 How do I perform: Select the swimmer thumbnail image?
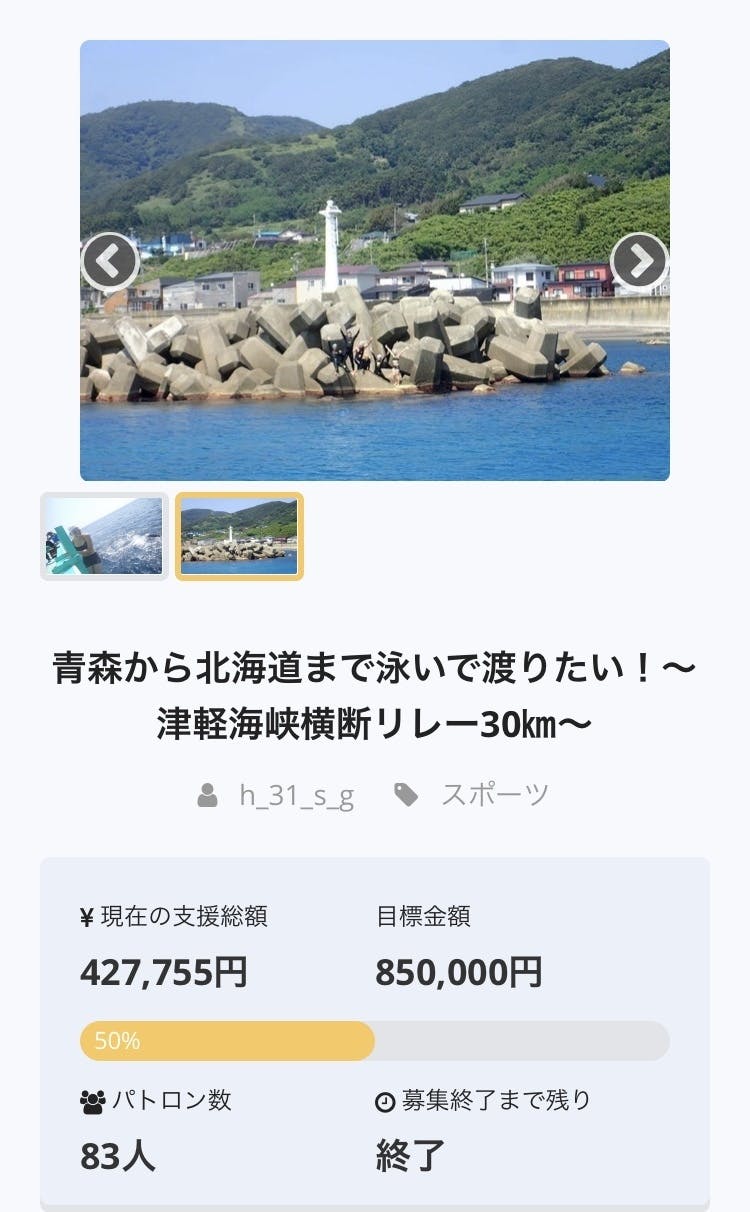(x=104, y=536)
